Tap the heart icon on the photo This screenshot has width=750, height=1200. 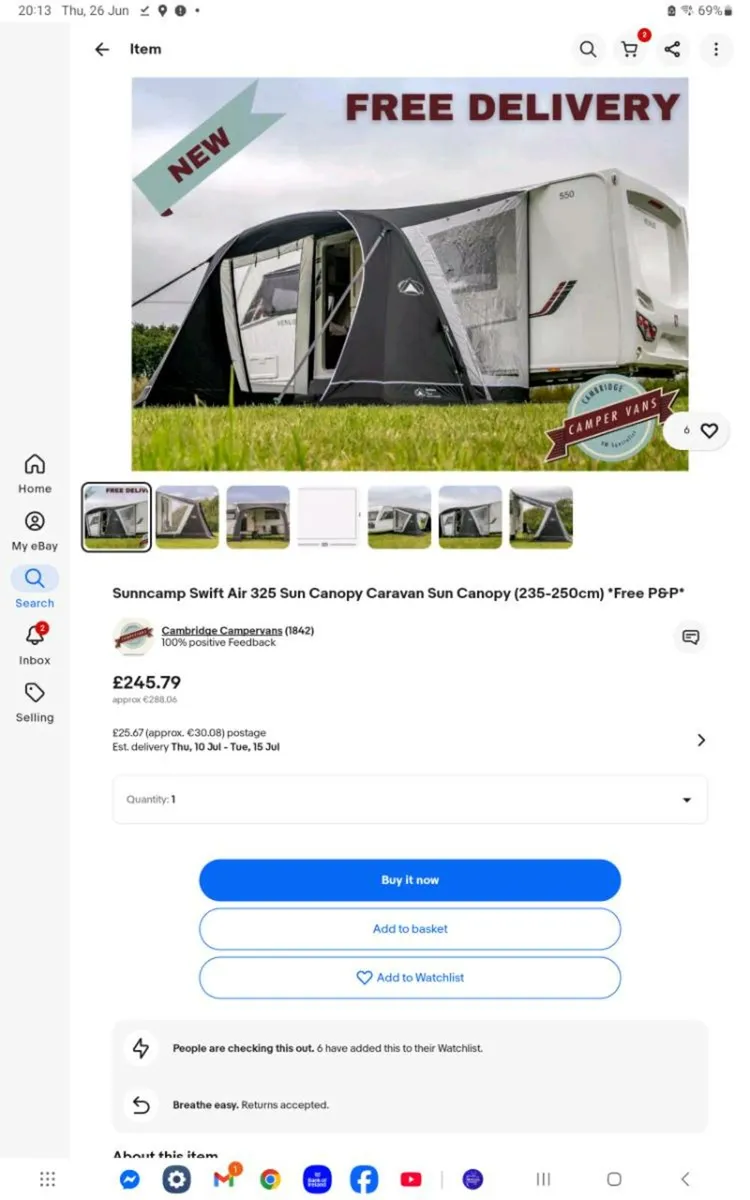709,431
